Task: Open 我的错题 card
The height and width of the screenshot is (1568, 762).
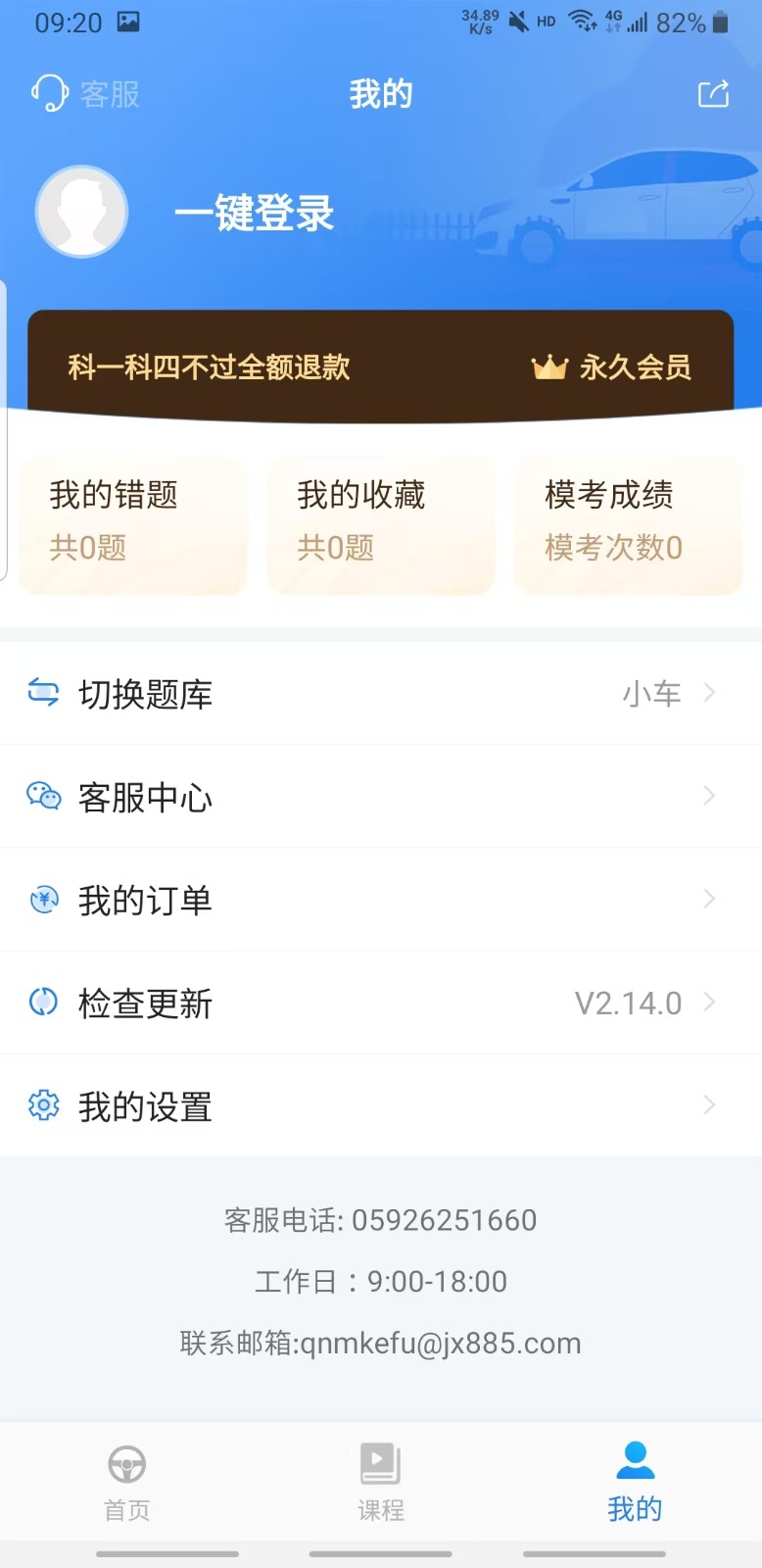Action: click(132, 525)
